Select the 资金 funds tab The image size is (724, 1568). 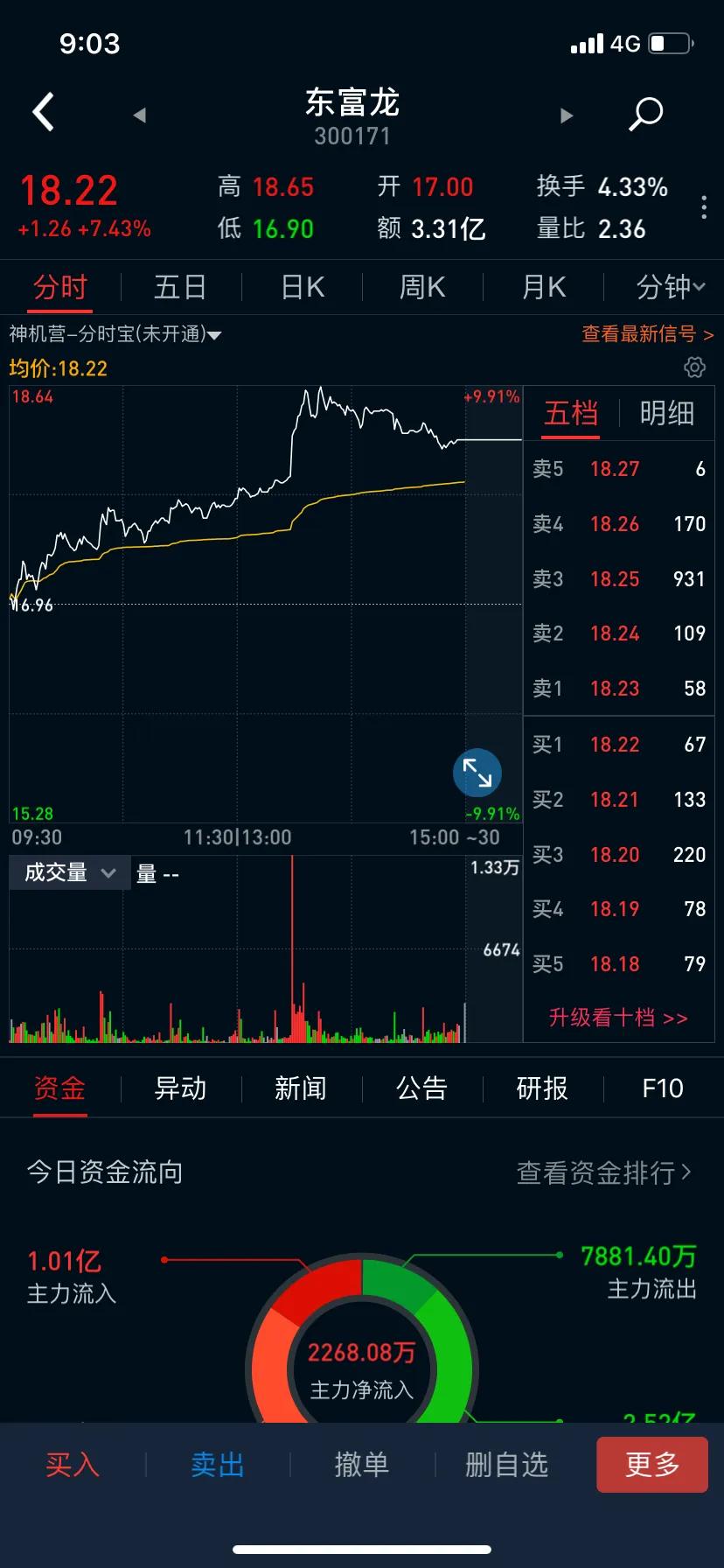pos(59,1088)
